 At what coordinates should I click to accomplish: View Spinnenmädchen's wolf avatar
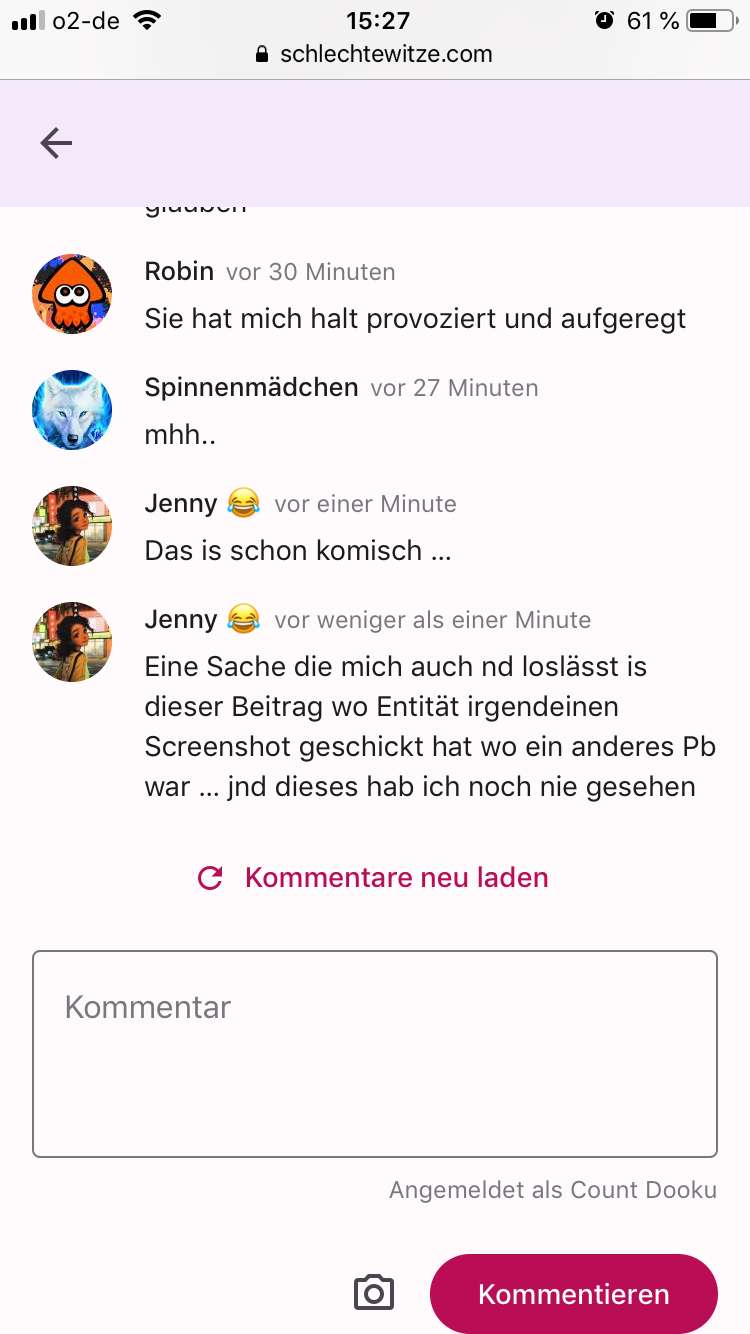[x=72, y=410]
